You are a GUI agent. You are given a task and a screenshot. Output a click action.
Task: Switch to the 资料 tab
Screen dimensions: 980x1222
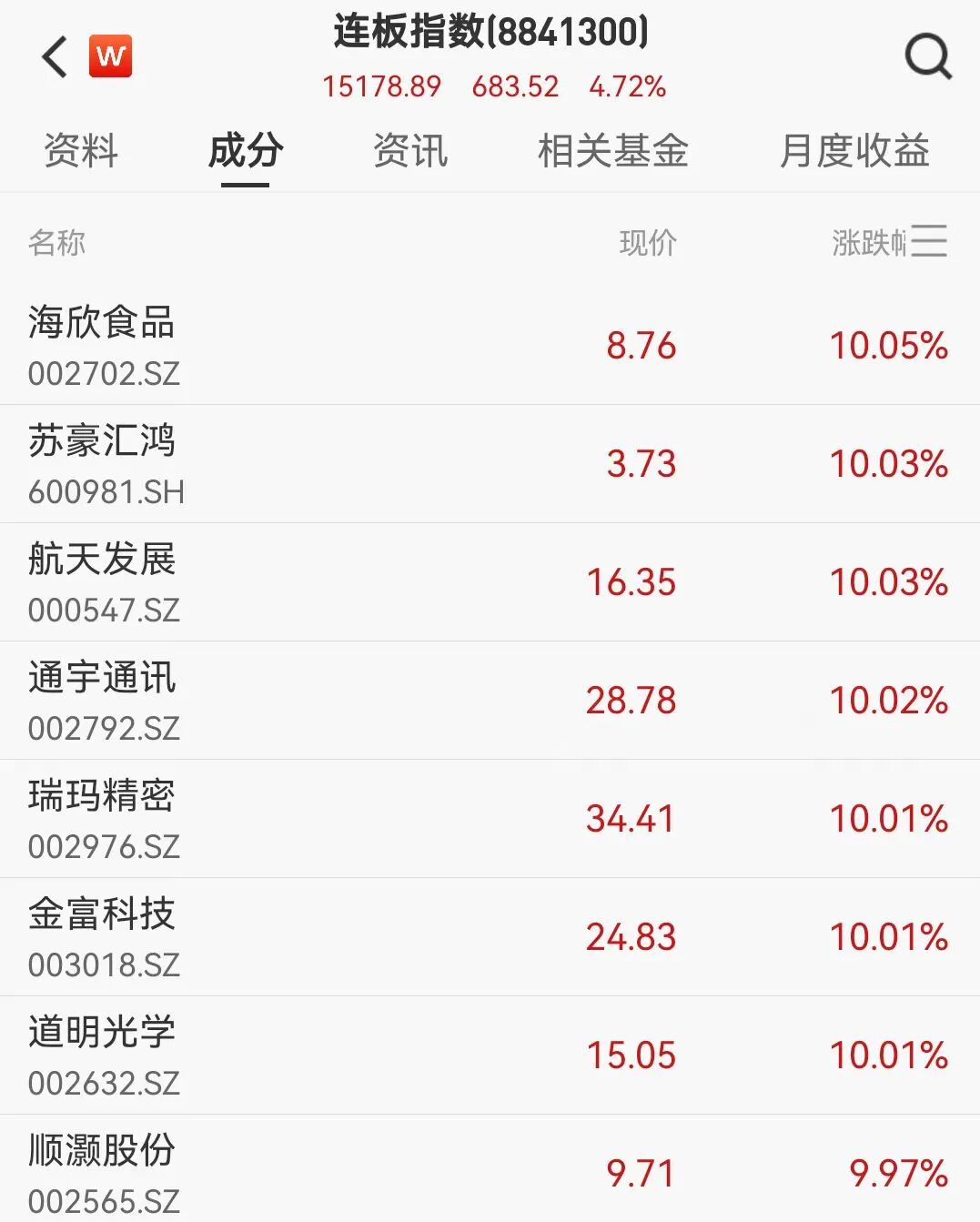(x=81, y=151)
